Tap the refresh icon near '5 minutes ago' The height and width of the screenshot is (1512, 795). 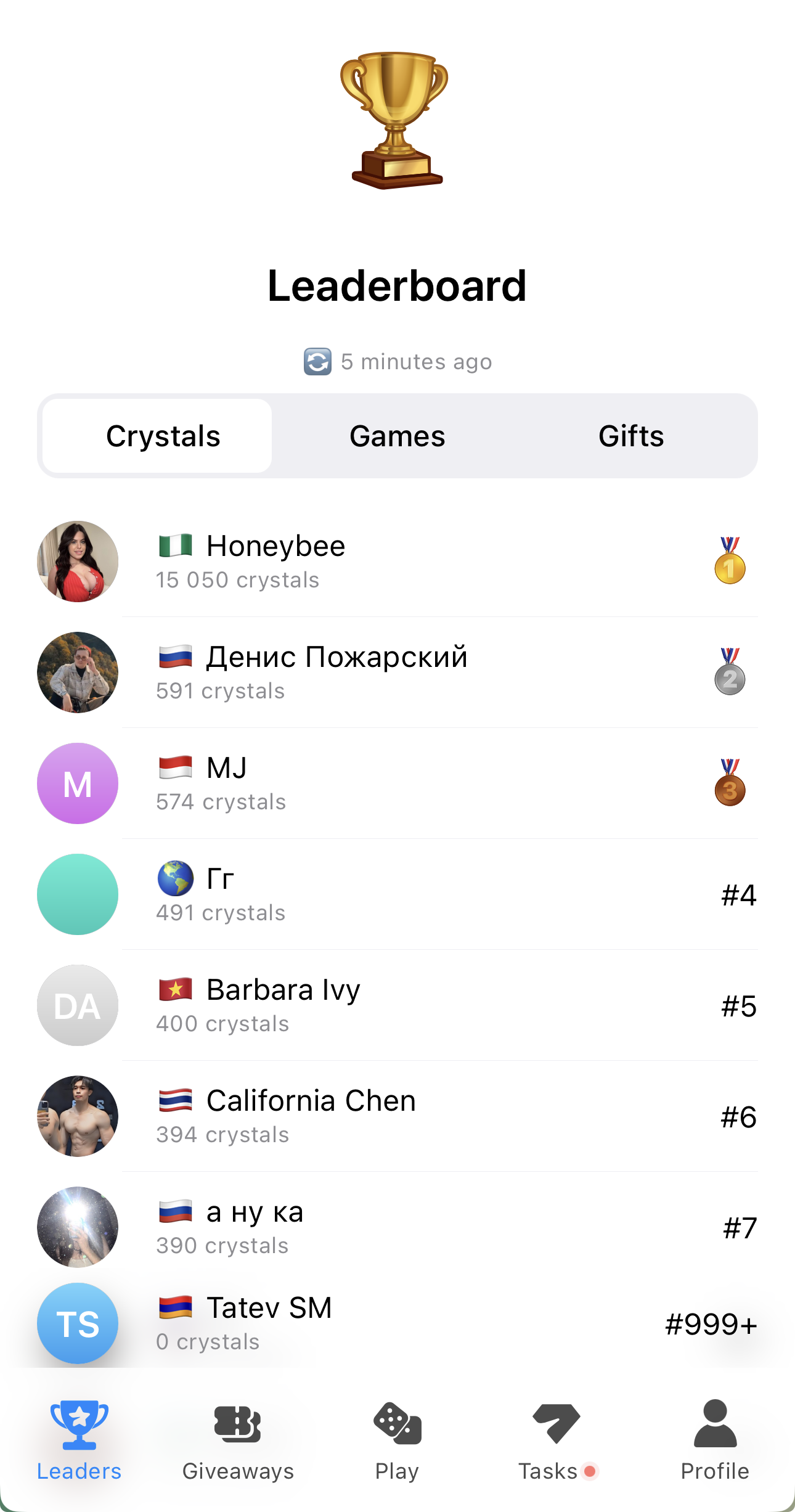coord(318,361)
